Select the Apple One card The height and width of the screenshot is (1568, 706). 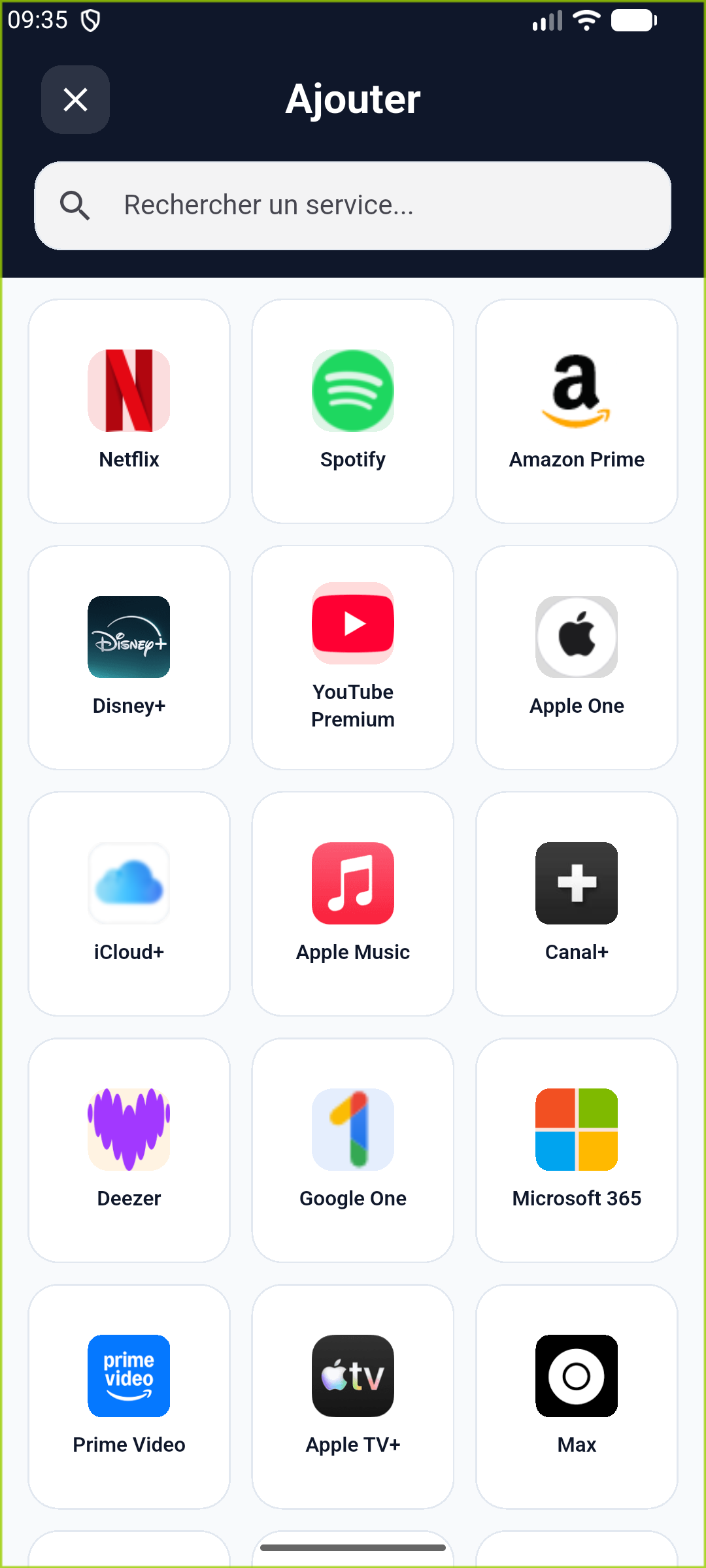coord(577,658)
